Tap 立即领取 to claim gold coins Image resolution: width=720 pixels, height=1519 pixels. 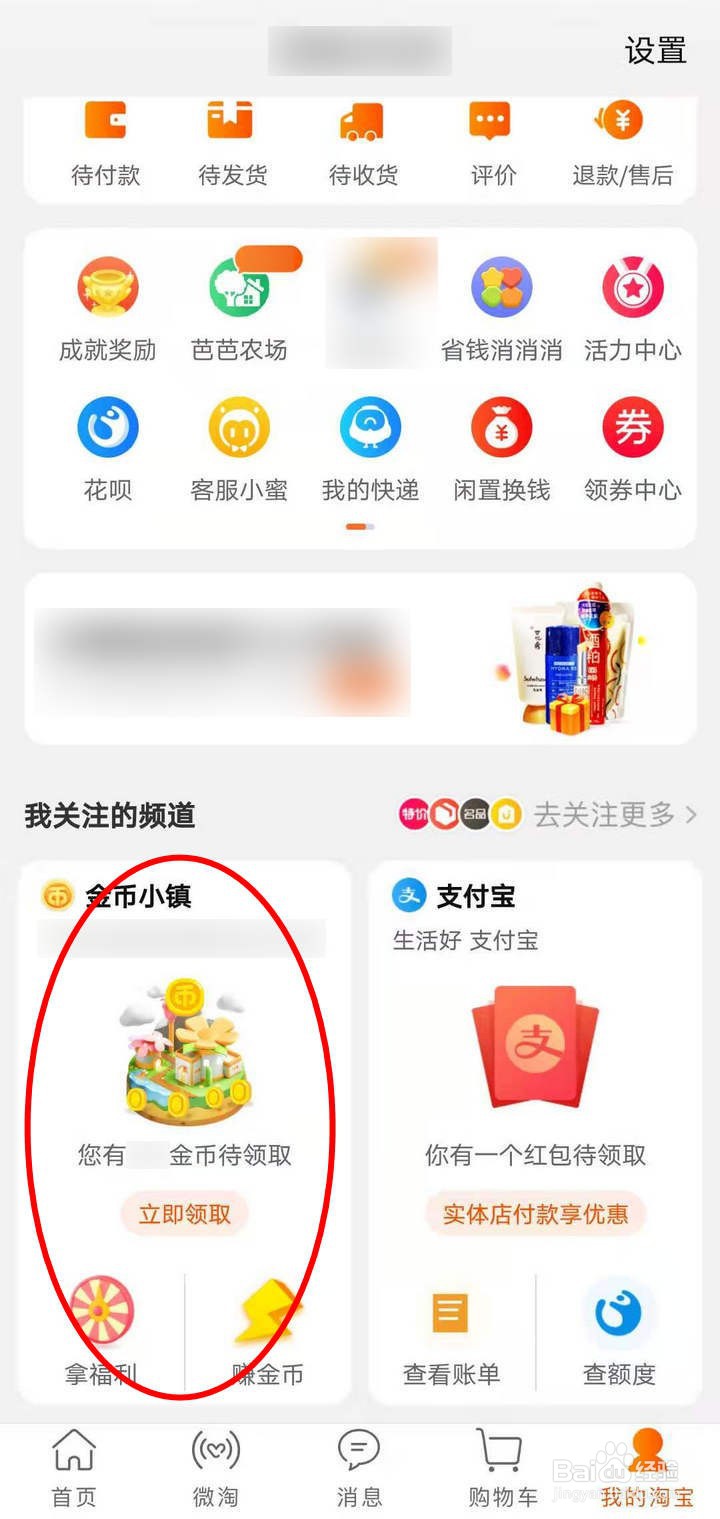183,1214
